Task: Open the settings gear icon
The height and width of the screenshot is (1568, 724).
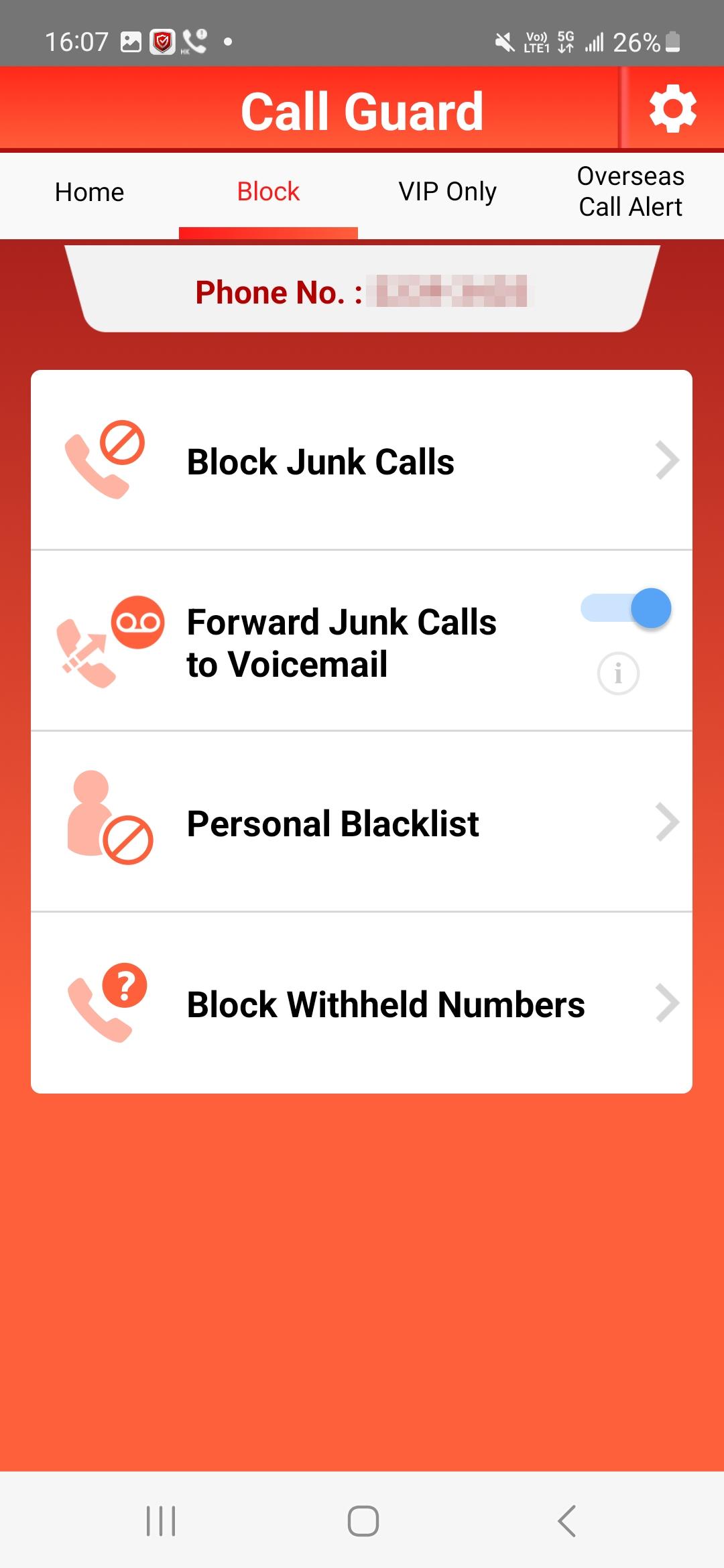Action: (672, 109)
